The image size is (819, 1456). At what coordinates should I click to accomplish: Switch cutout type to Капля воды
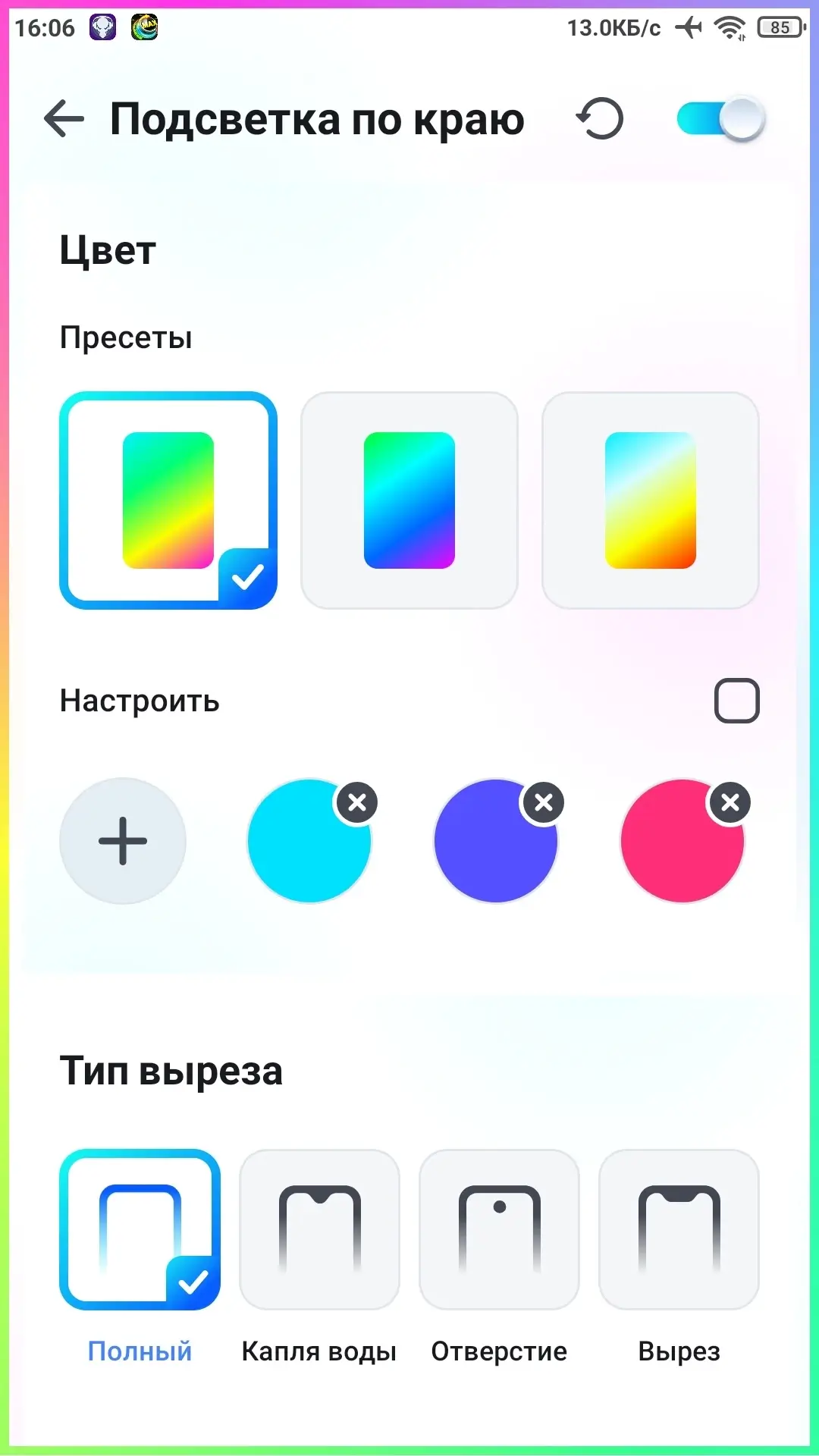319,1229
